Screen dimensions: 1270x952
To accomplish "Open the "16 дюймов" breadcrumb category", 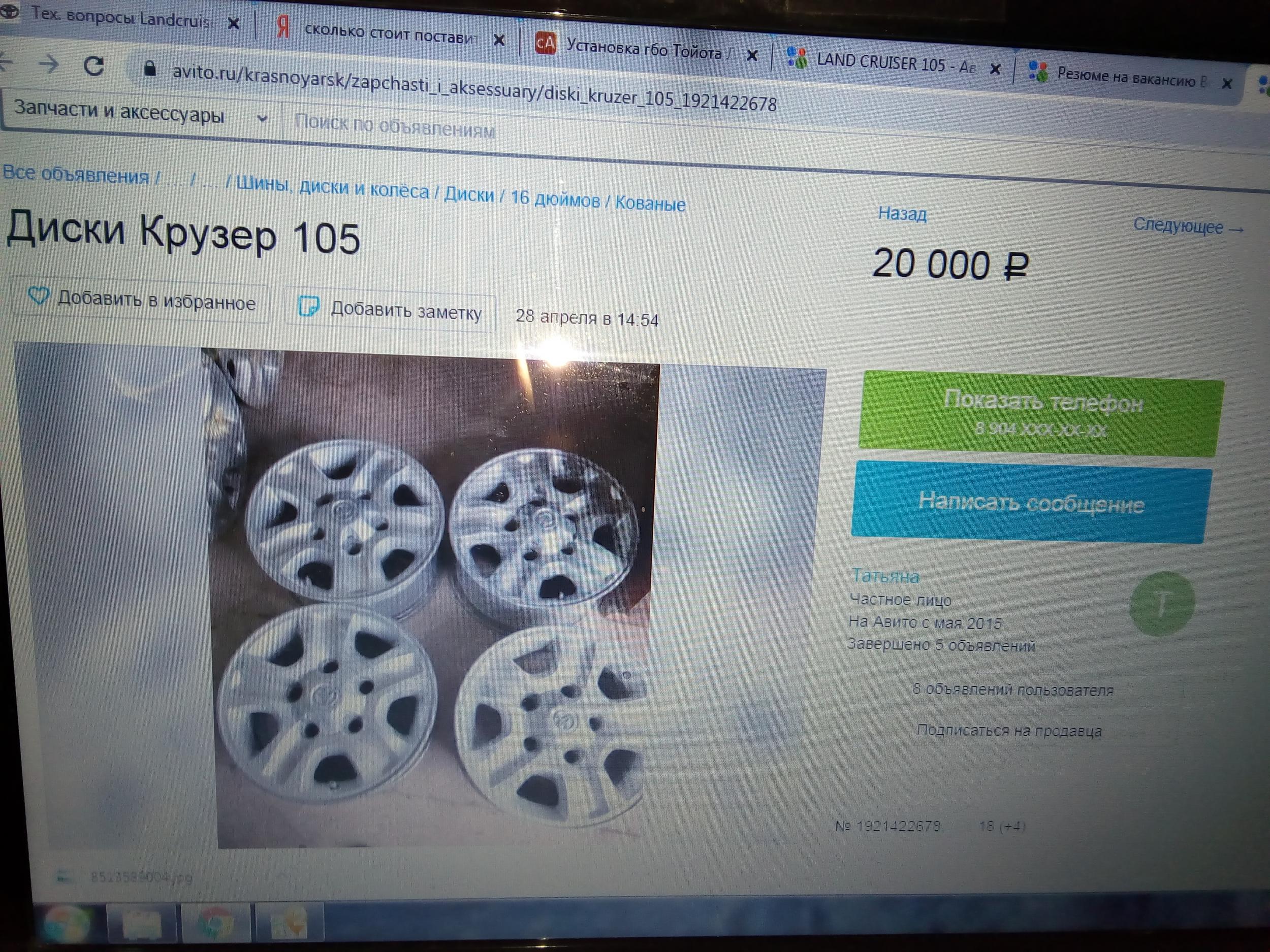I will (555, 199).
